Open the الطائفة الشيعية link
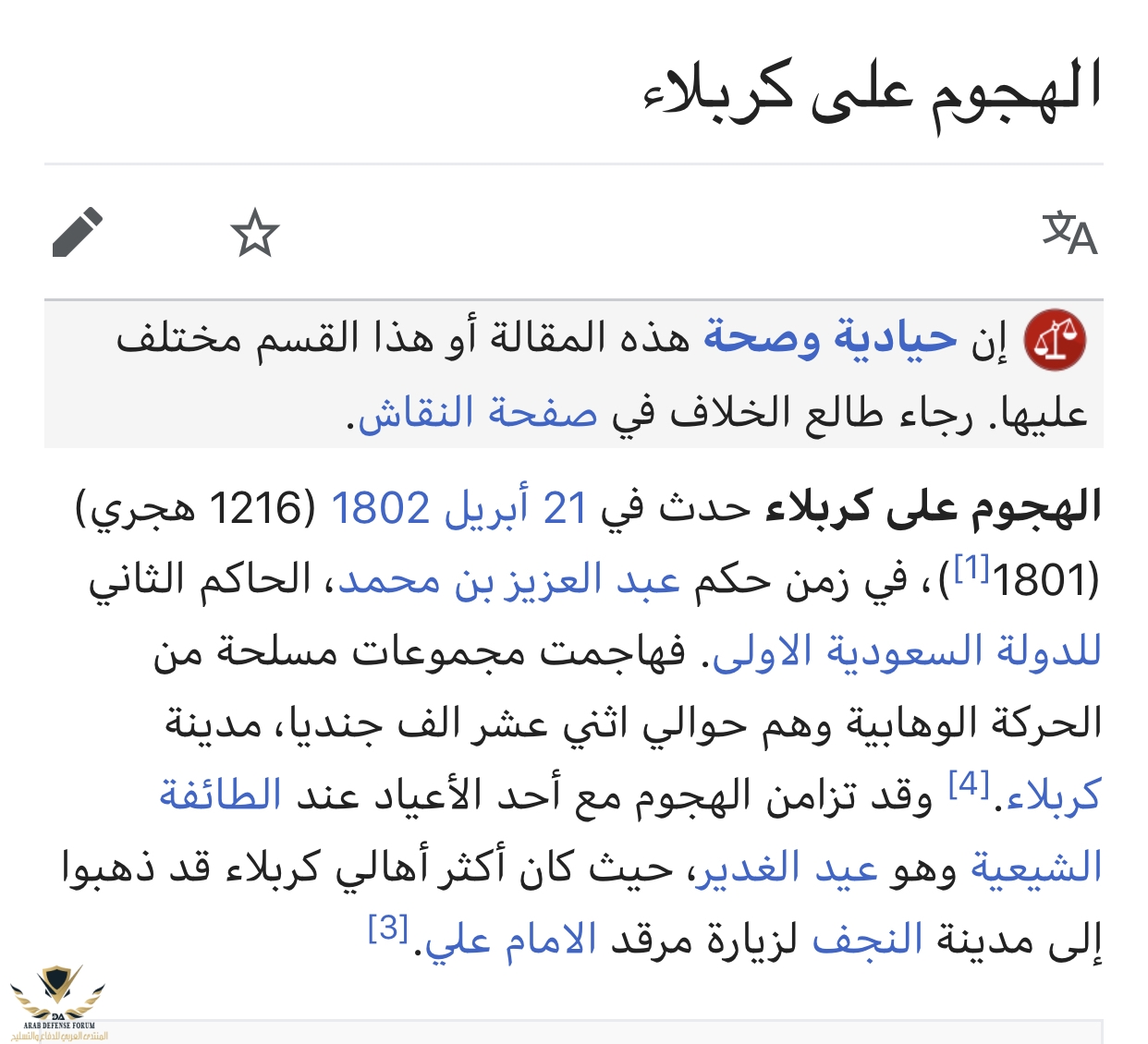 [x=221, y=795]
